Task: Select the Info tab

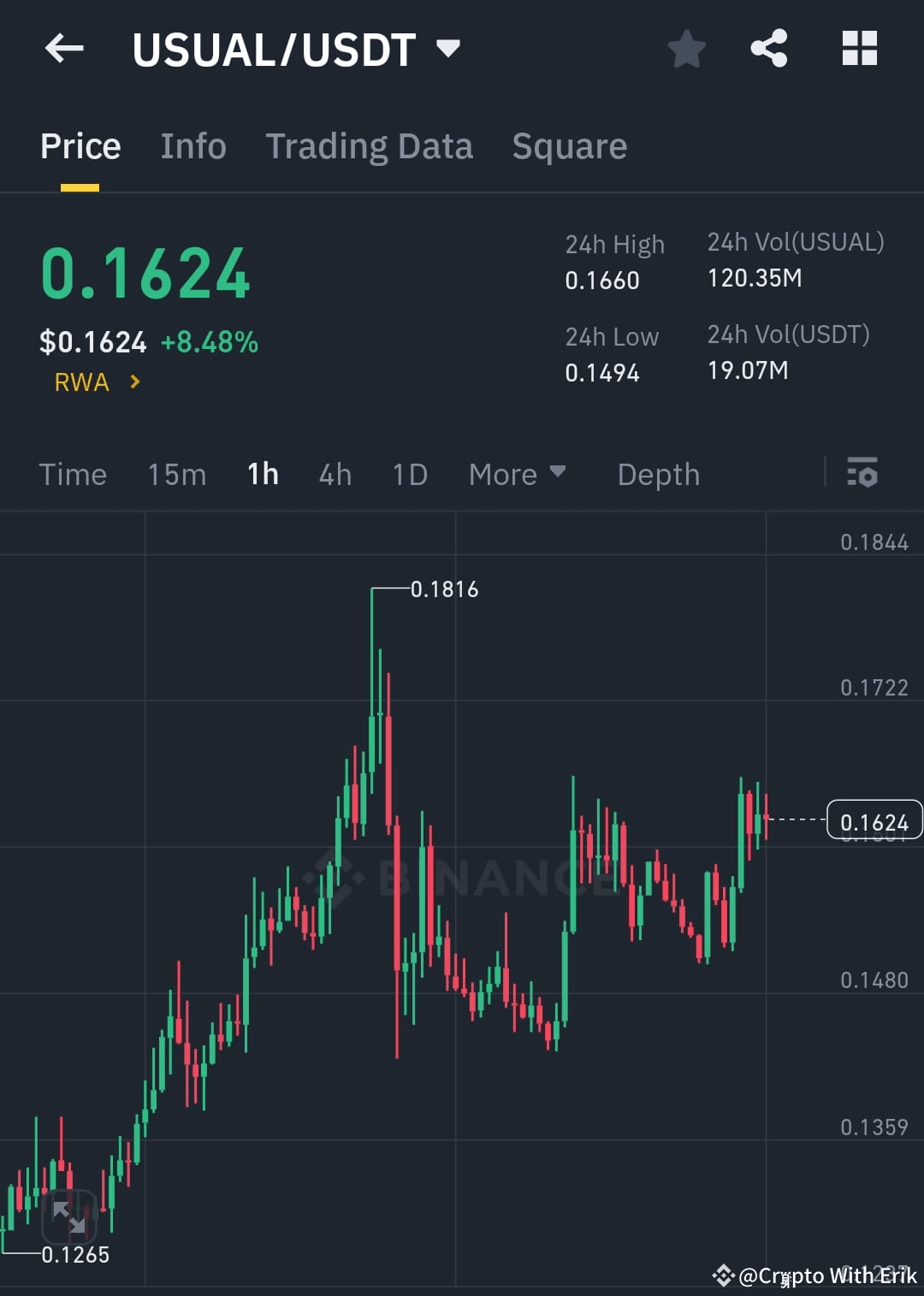Action: coord(192,145)
